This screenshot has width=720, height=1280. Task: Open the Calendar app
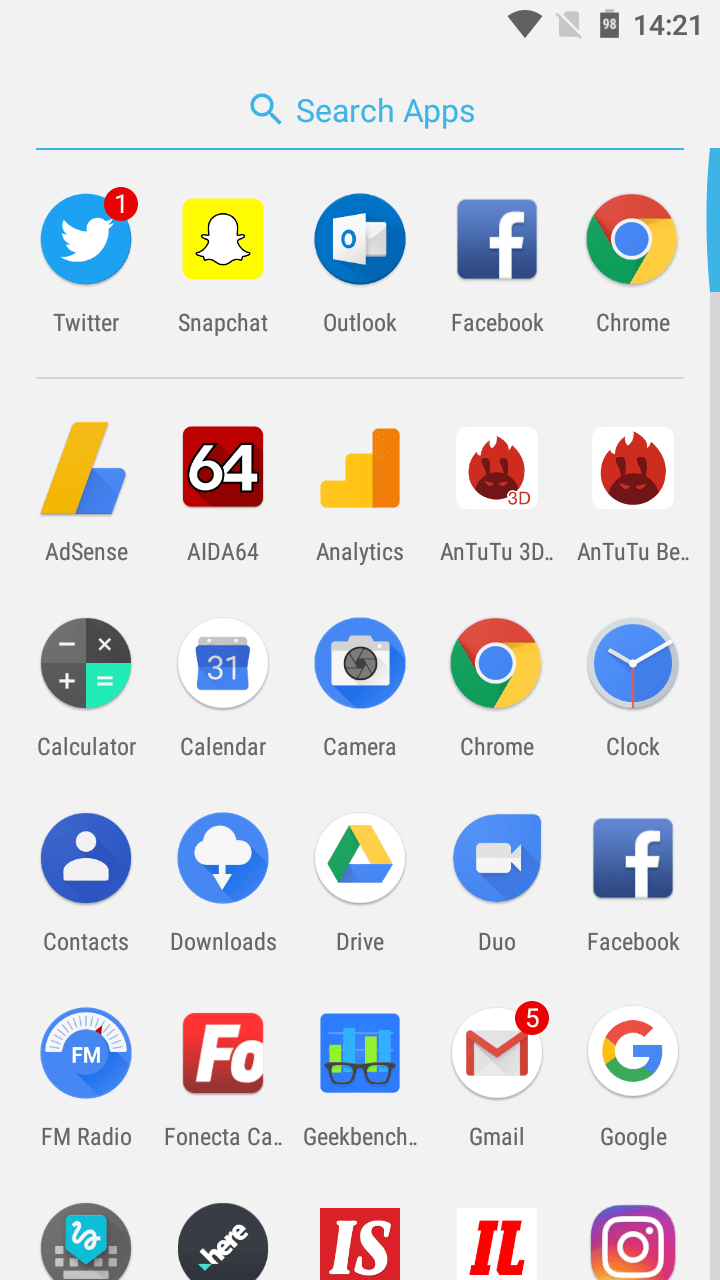pos(223,663)
